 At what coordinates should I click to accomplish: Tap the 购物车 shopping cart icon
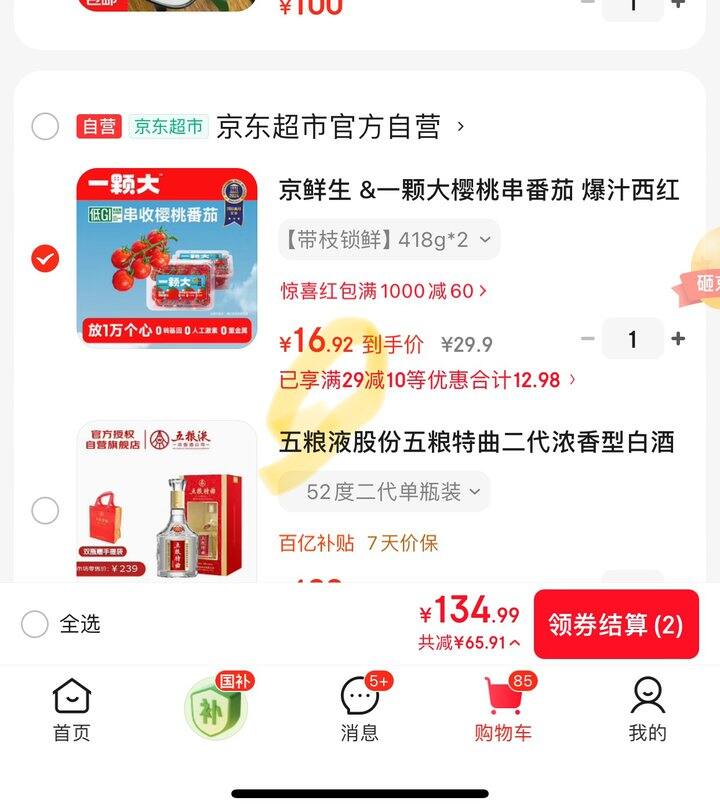click(505, 700)
